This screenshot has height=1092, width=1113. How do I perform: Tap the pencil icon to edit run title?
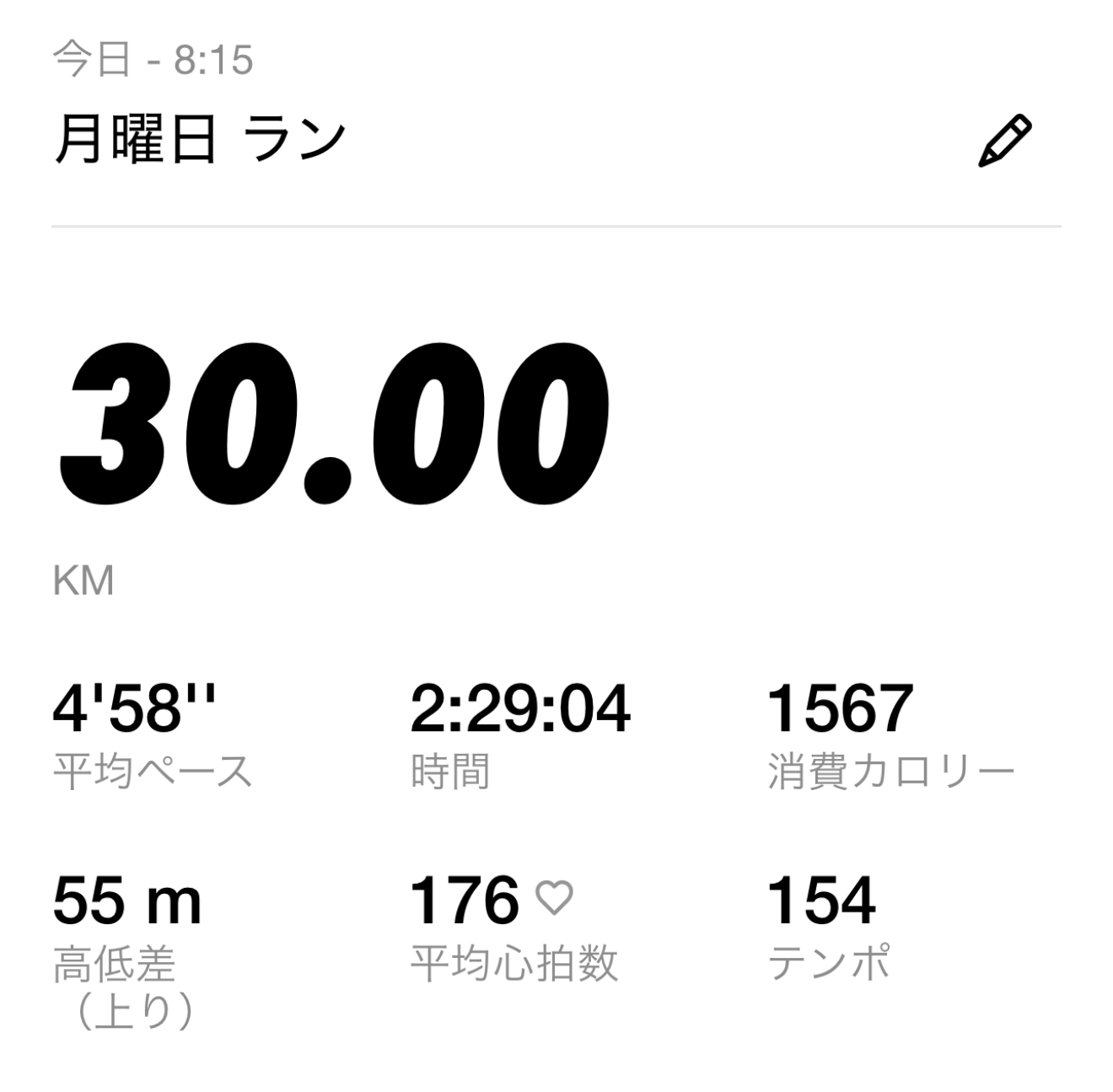click(1003, 142)
